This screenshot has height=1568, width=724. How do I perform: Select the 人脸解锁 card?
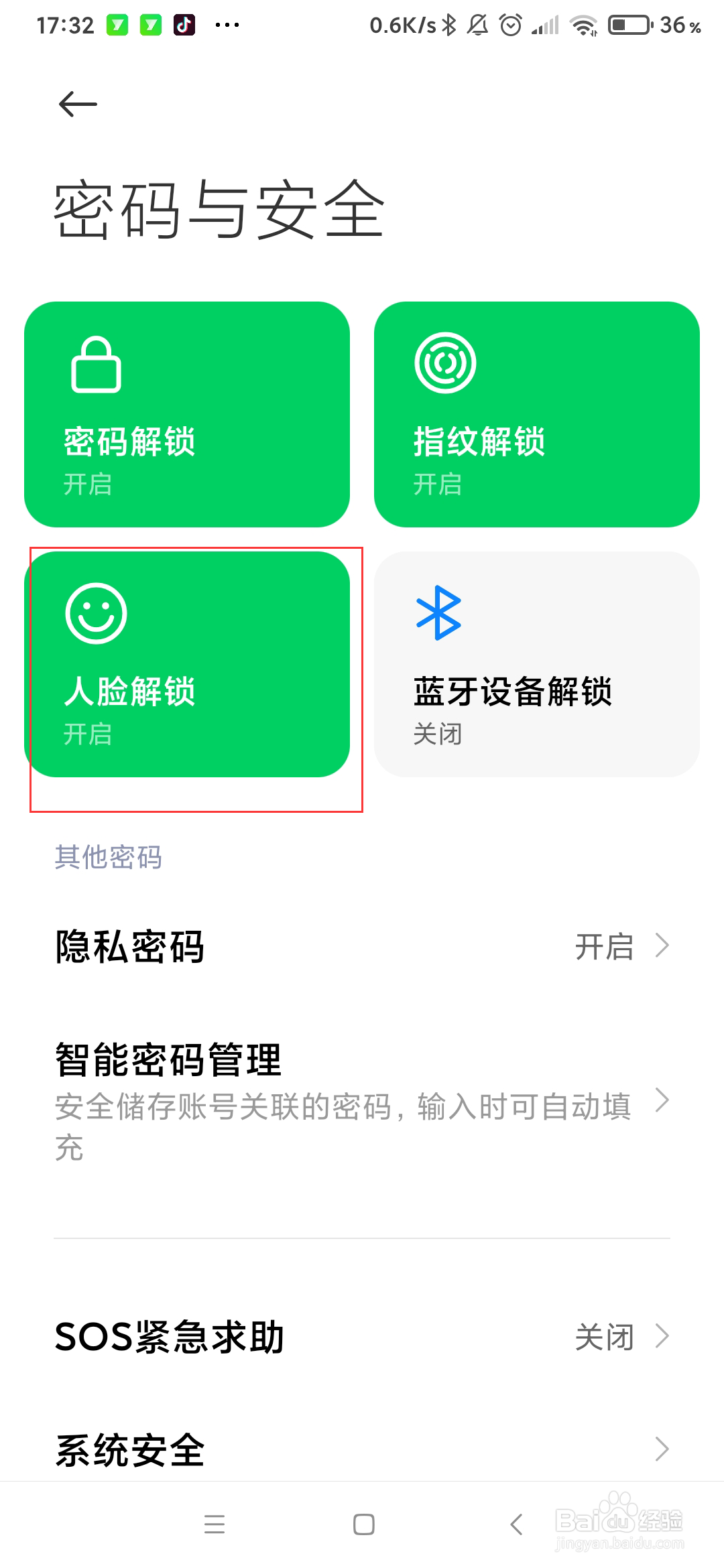pos(187,664)
